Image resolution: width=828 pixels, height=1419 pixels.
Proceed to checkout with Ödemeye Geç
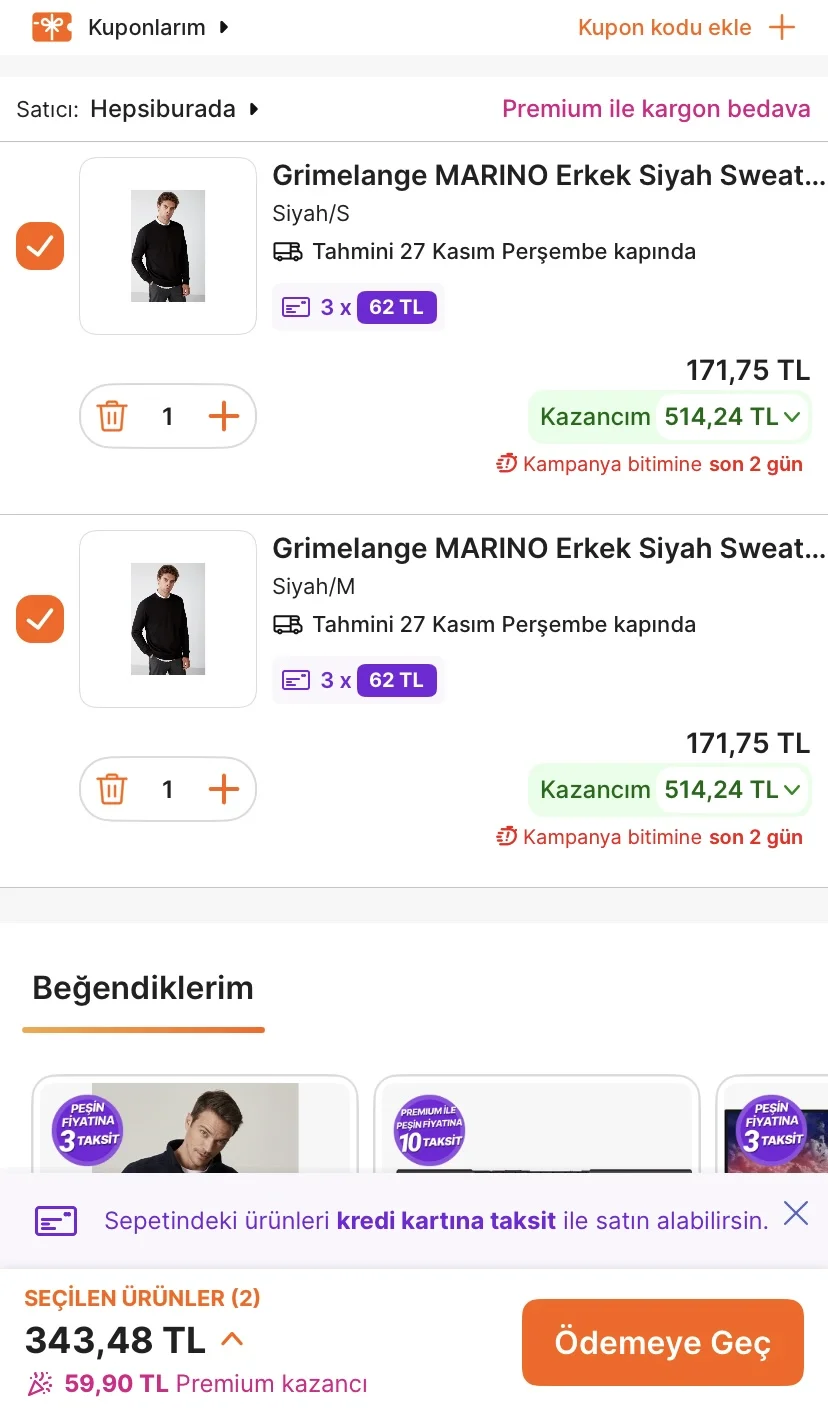coord(662,1342)
